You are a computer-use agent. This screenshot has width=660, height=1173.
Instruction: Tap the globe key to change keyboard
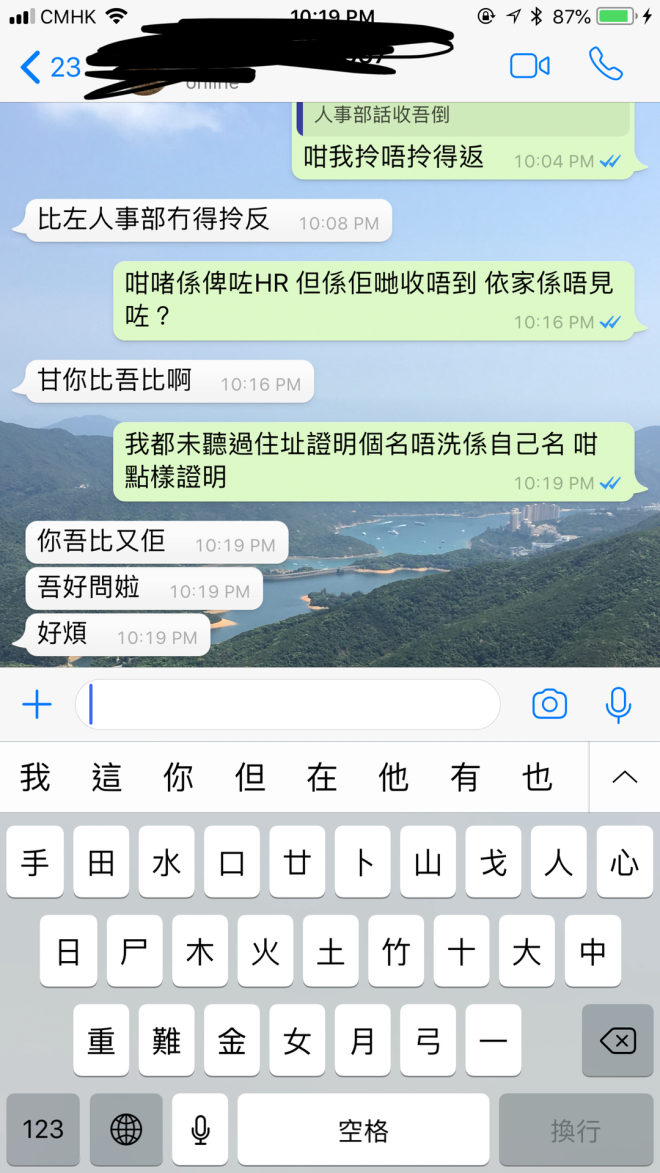[126, 1130]
